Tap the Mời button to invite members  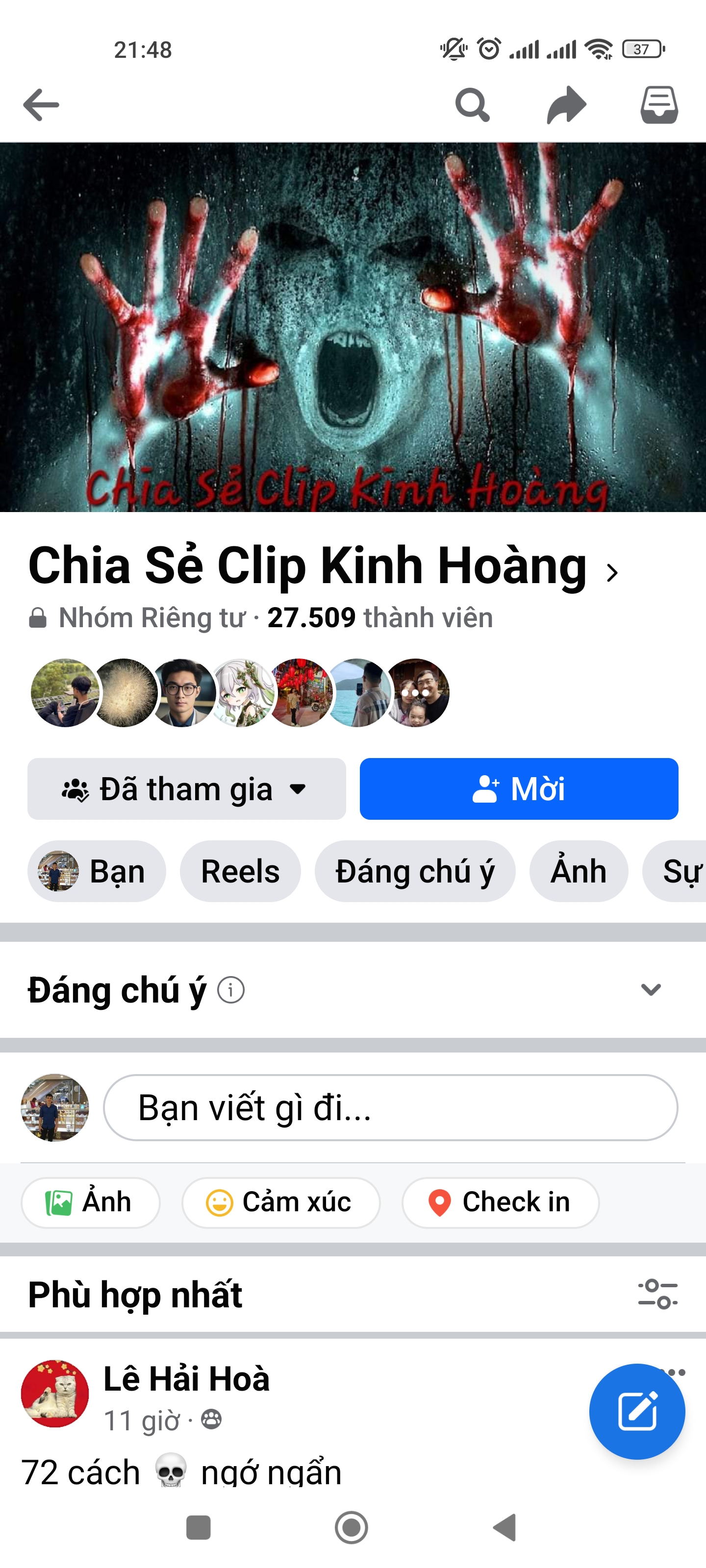[518, 789]
